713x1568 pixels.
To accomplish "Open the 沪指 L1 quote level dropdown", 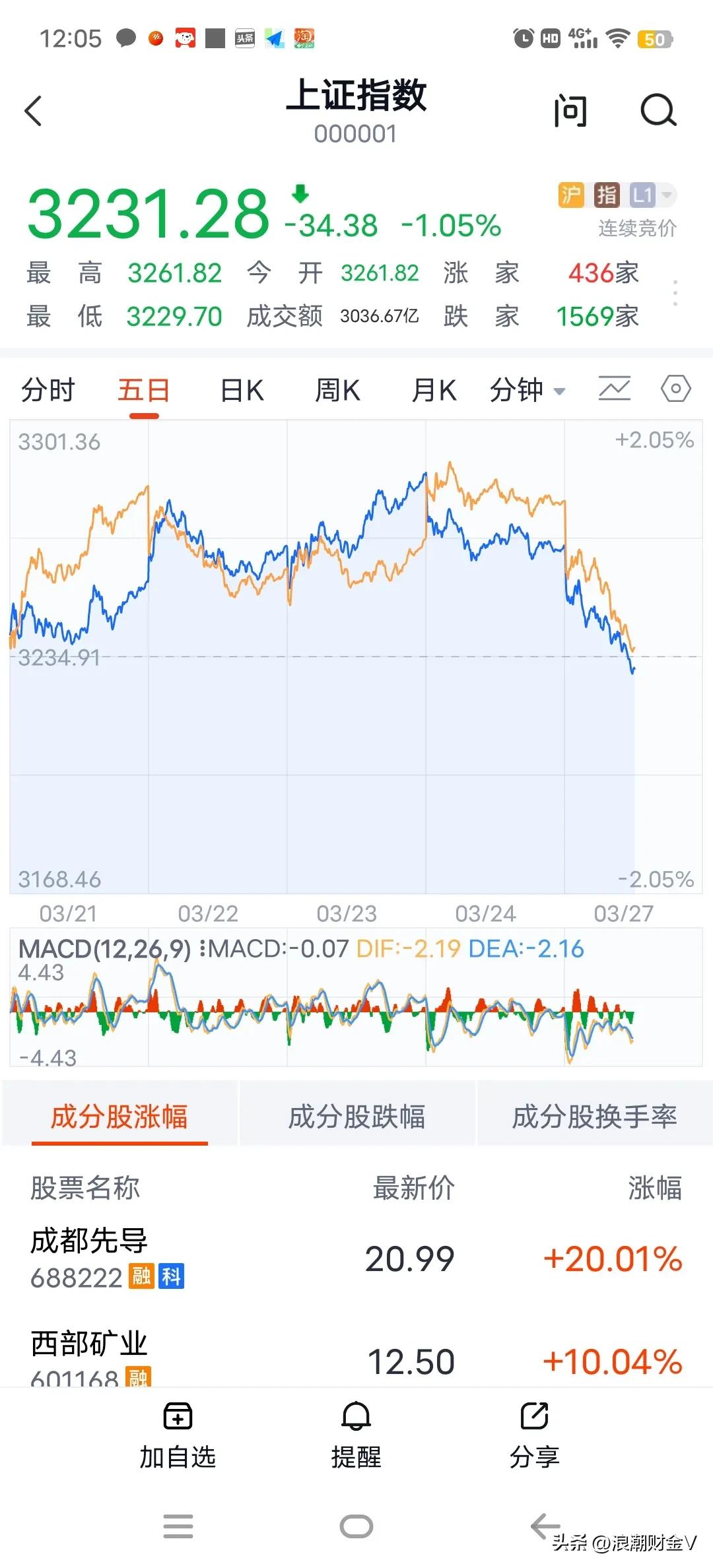I will click(x=621, y=196).
